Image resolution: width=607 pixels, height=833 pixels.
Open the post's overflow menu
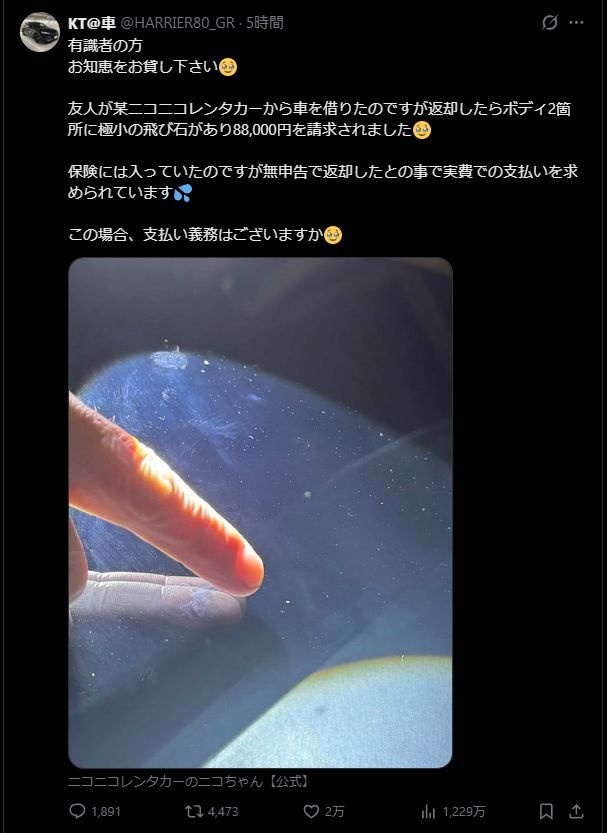(x=577, y=22)
